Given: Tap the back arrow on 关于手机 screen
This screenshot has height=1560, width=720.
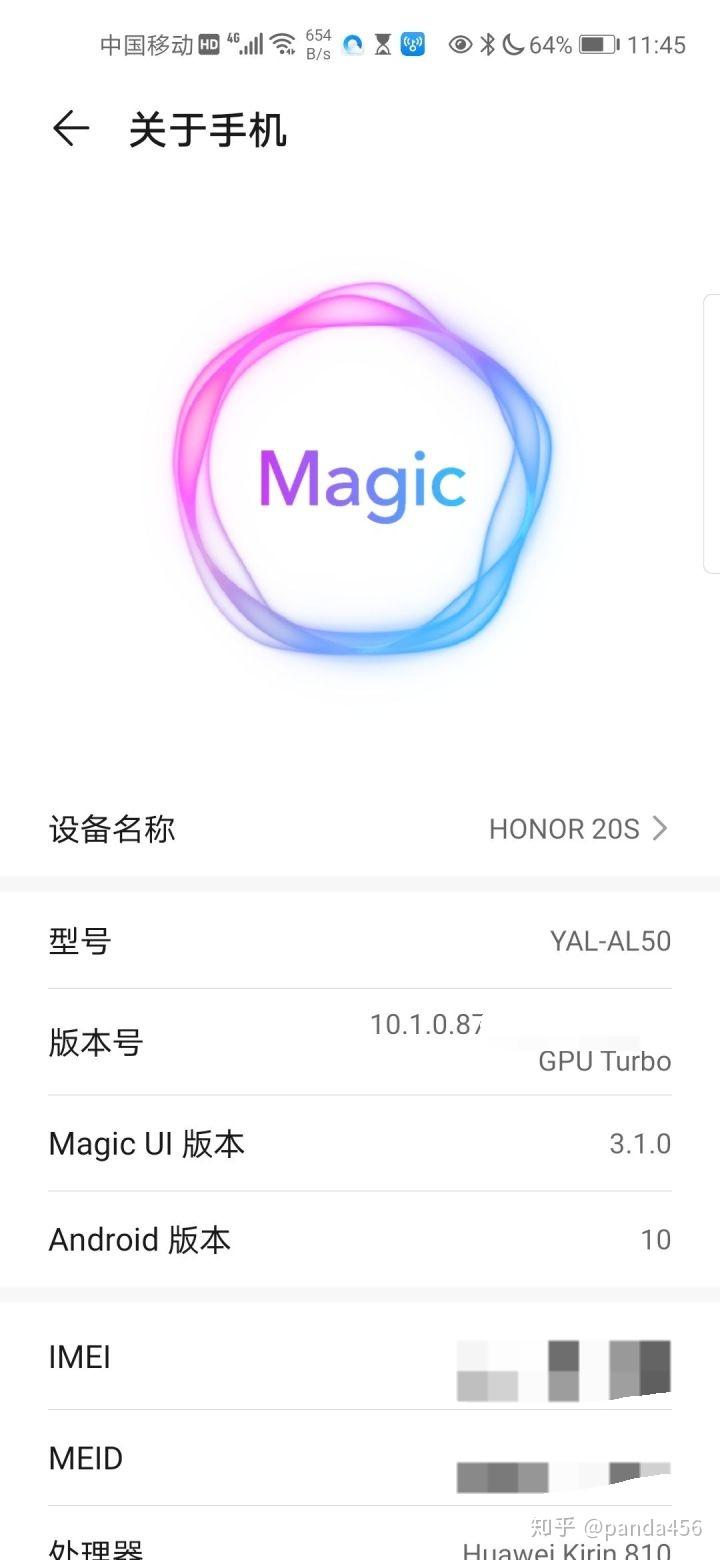Looking at the screenshot, I should pos(70,128).
